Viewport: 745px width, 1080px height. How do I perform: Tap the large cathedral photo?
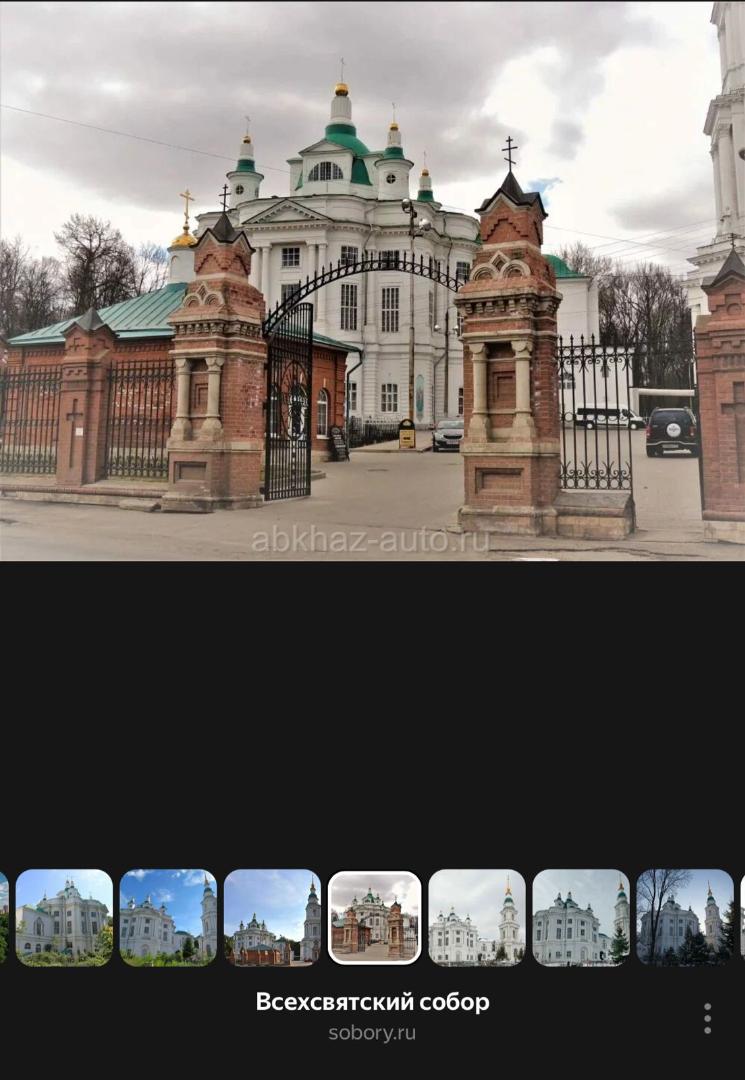pyautogui.click(x=372, y=280)
